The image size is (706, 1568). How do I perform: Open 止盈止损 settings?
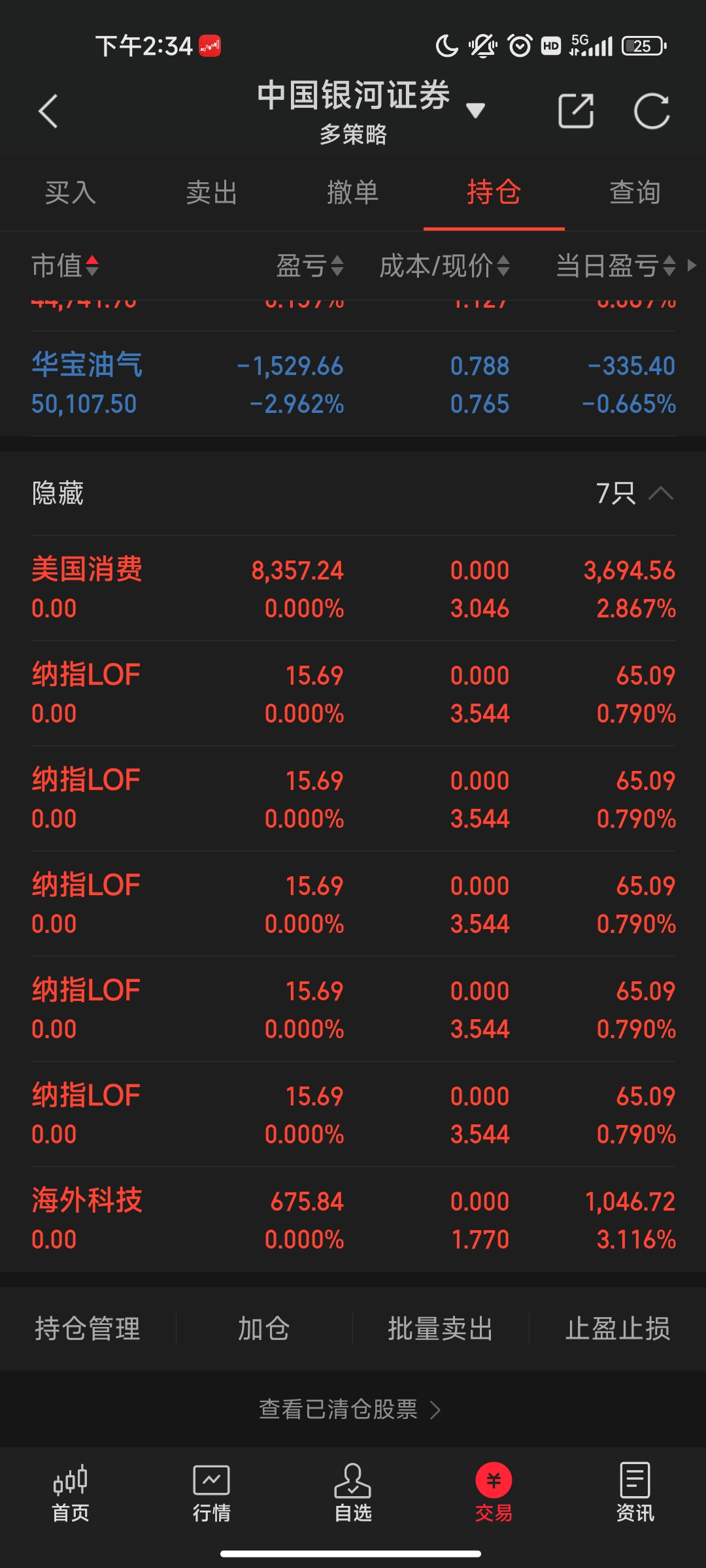pyautogui.click(x=618, y=1329)
